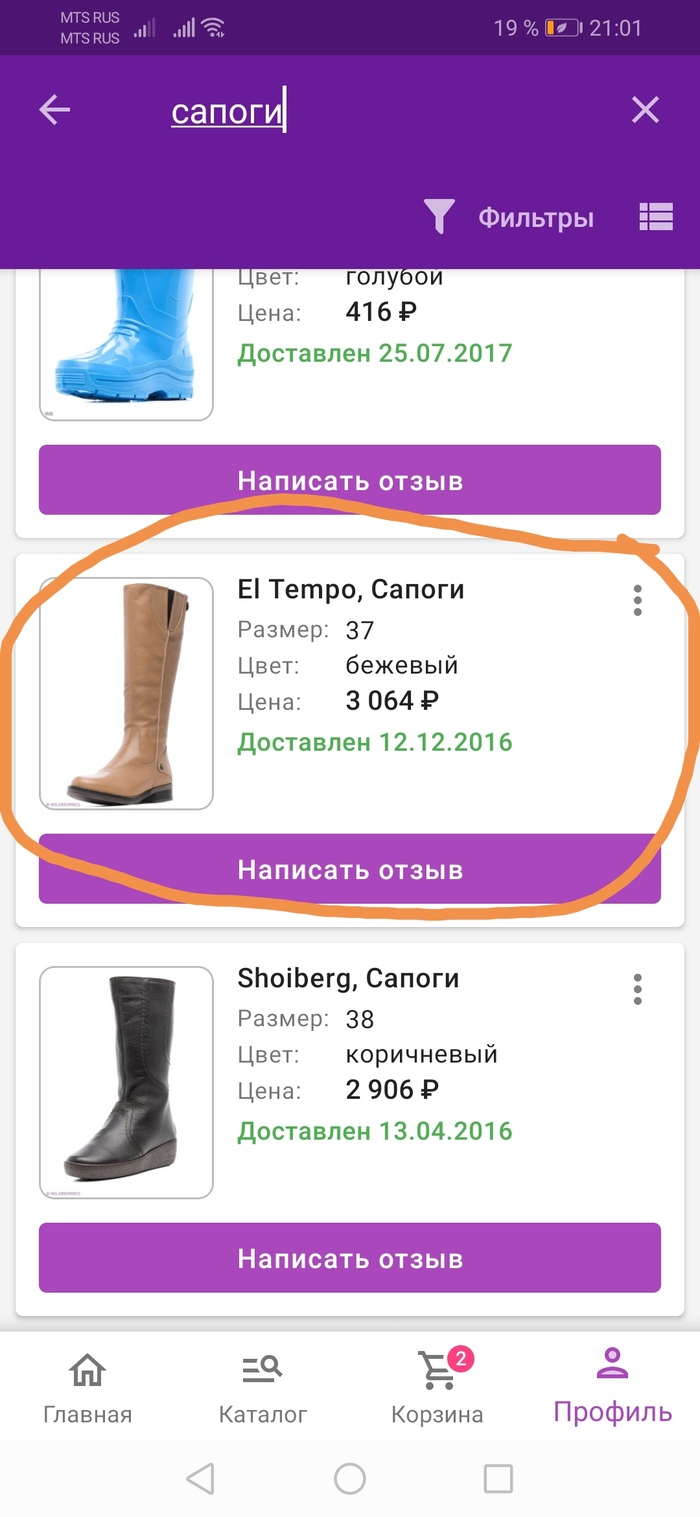Image resolution: width=700 pixels, height=1517 pixels.
Task: Tap the system home button
Action: [x=350, y=1478]
